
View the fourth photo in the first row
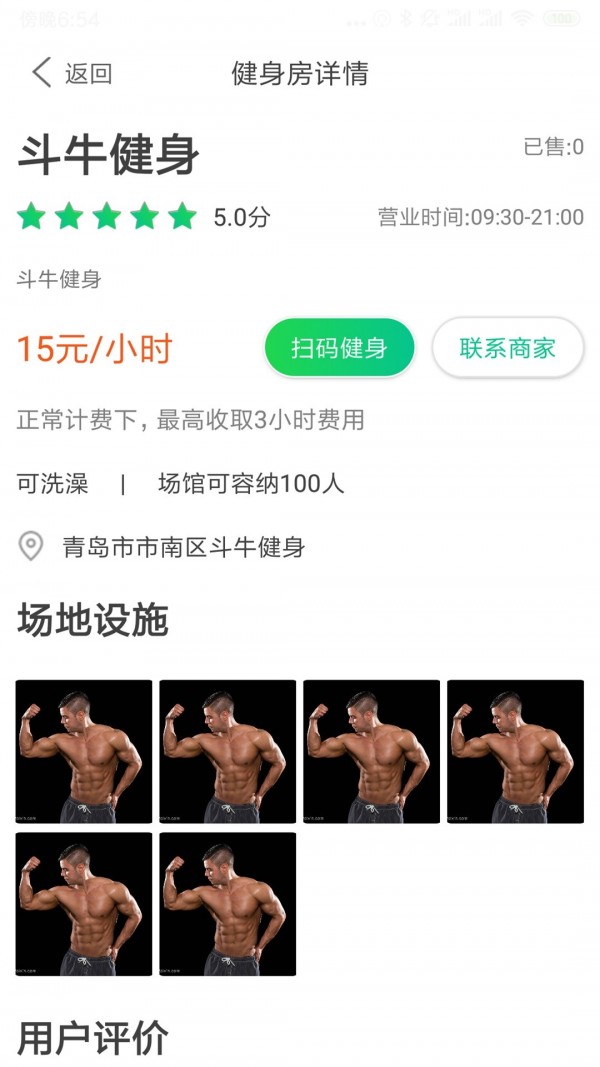pyautogui.click(x=515, y=751)
